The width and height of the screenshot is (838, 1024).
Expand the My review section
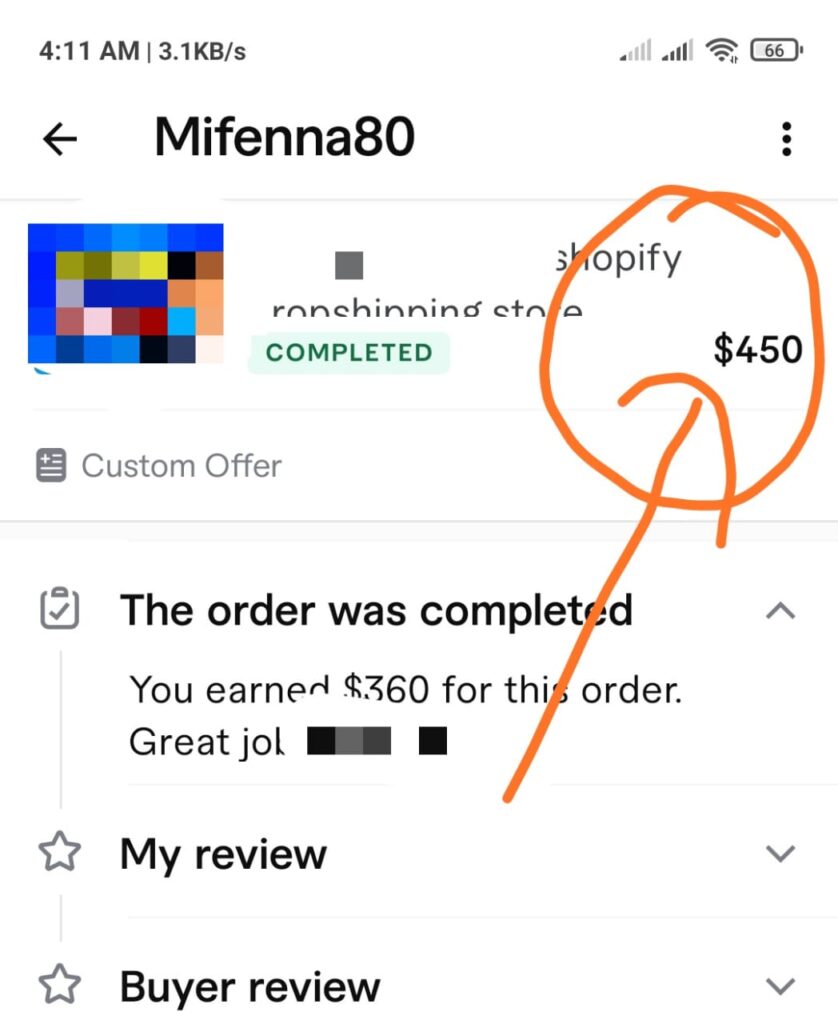(x=780, y=854)
